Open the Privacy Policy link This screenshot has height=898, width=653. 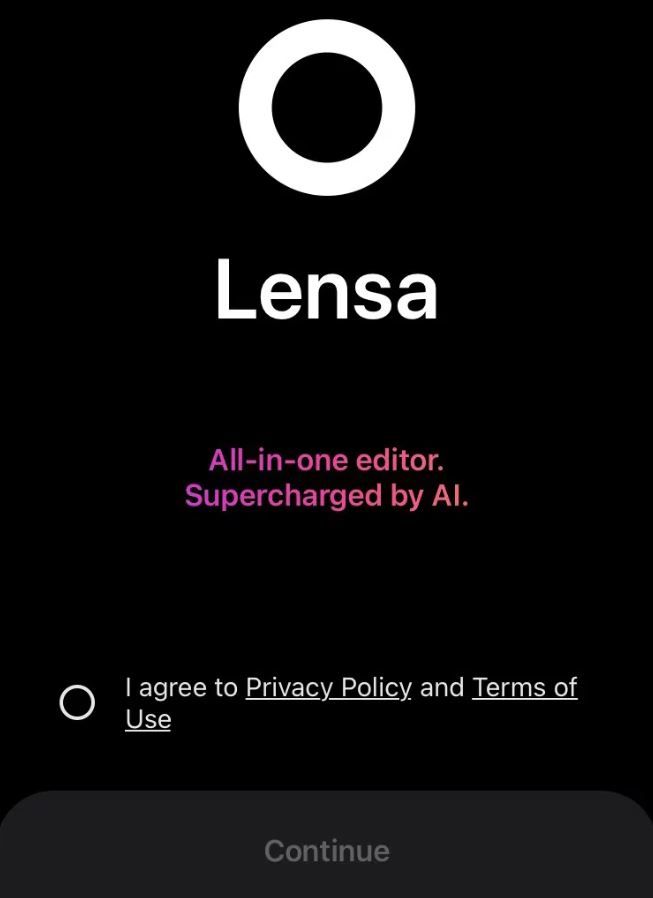click(328, 687)
